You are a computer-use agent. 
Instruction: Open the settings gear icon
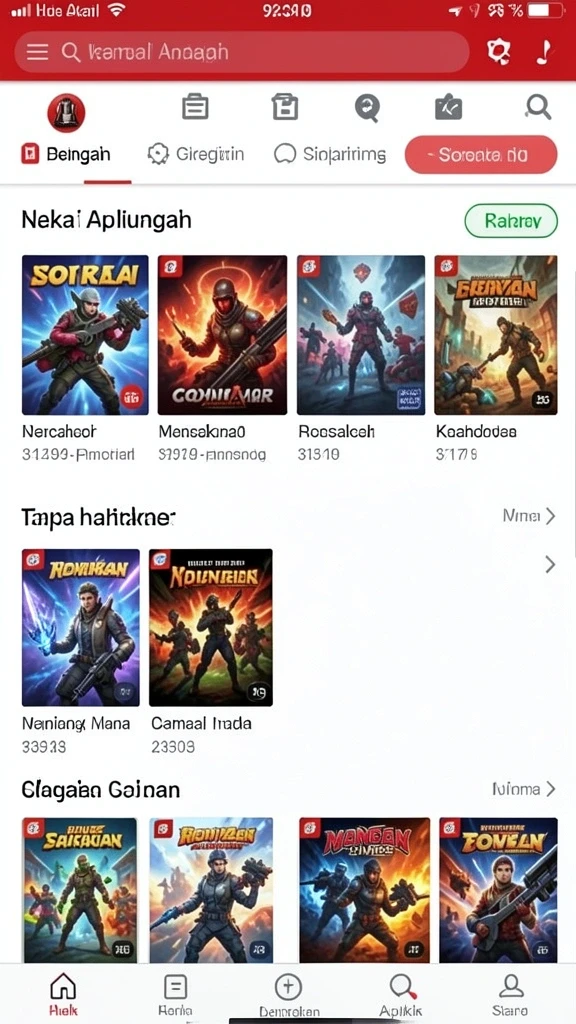tap(498, 52)
